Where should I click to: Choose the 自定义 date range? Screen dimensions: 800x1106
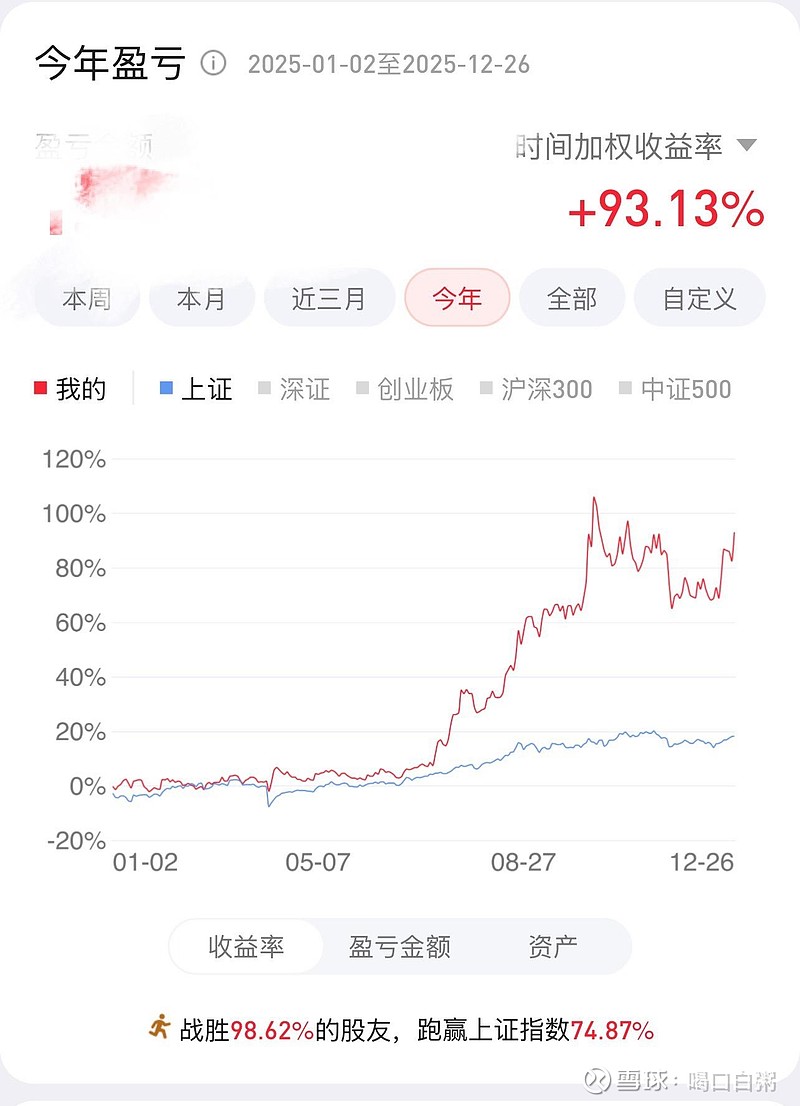coord(700,298)
